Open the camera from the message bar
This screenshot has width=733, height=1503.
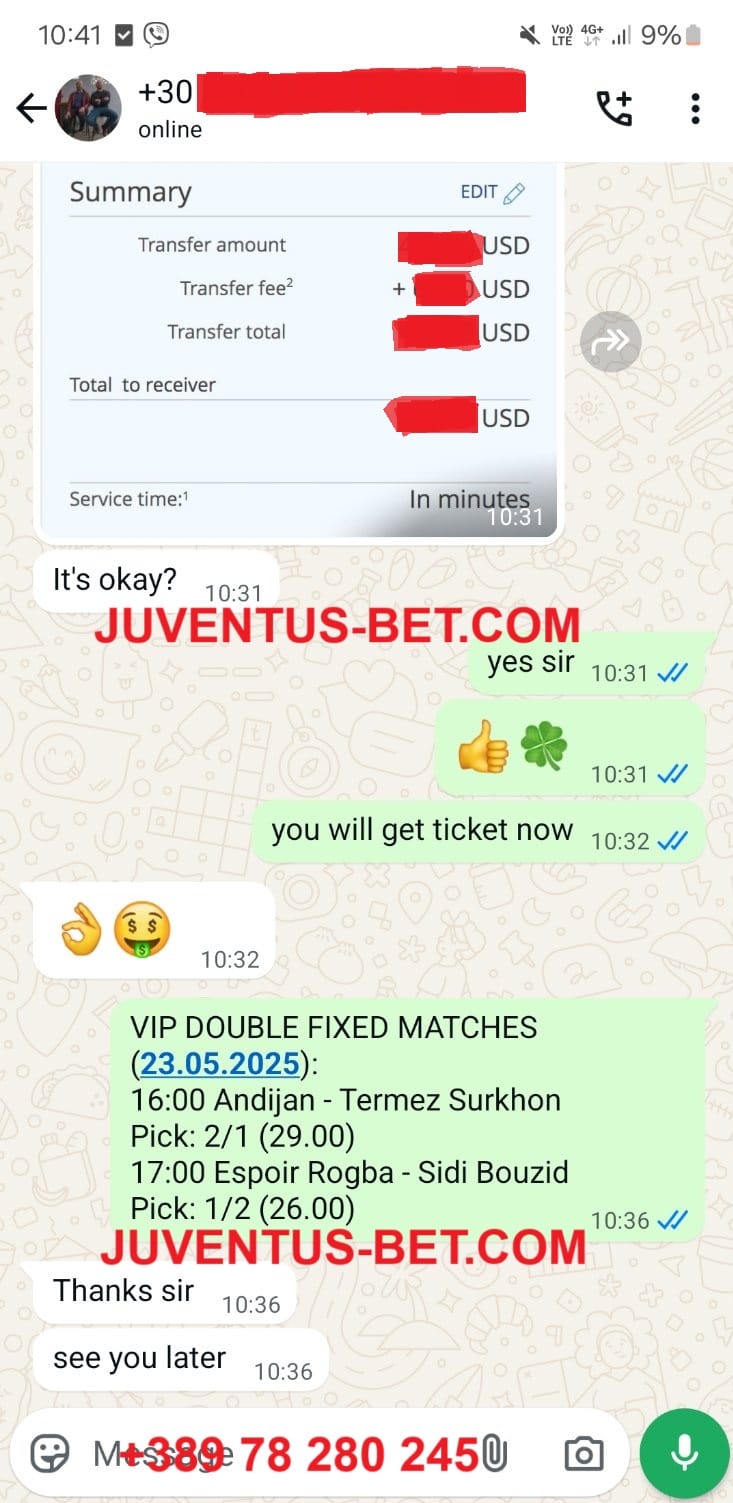point(583,1453)
